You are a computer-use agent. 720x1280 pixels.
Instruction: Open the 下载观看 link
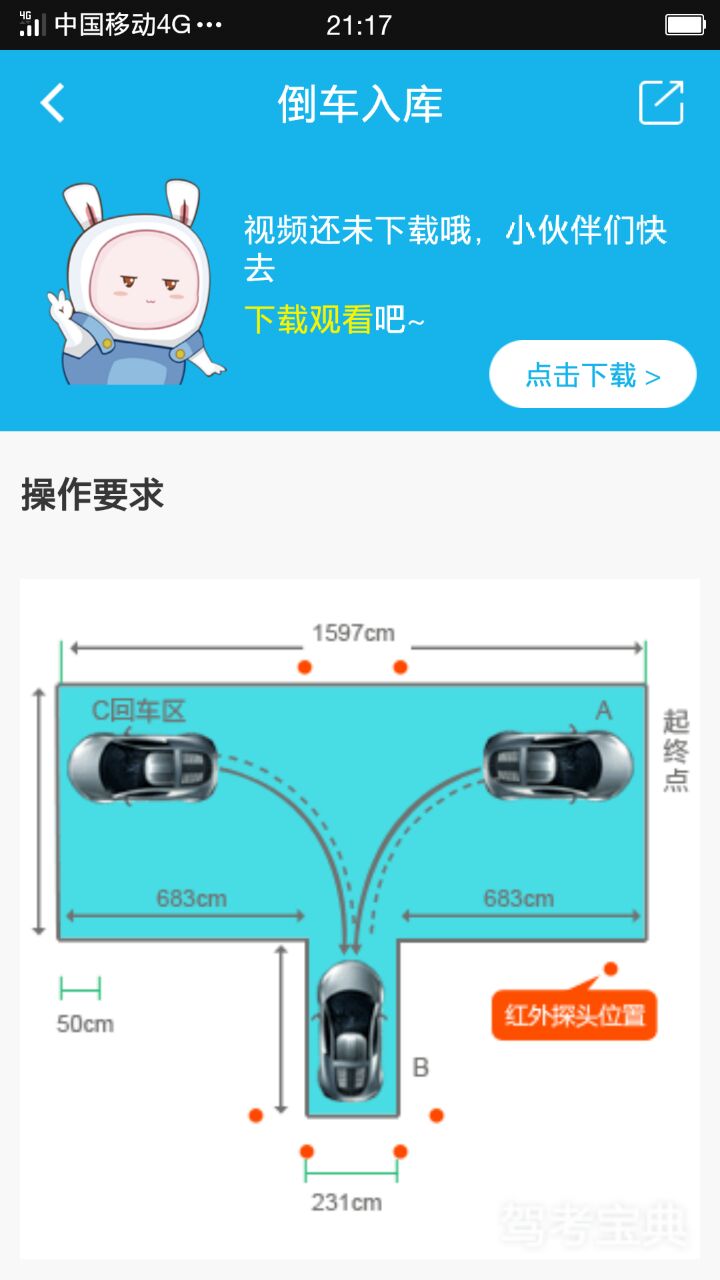pos(308,319)
